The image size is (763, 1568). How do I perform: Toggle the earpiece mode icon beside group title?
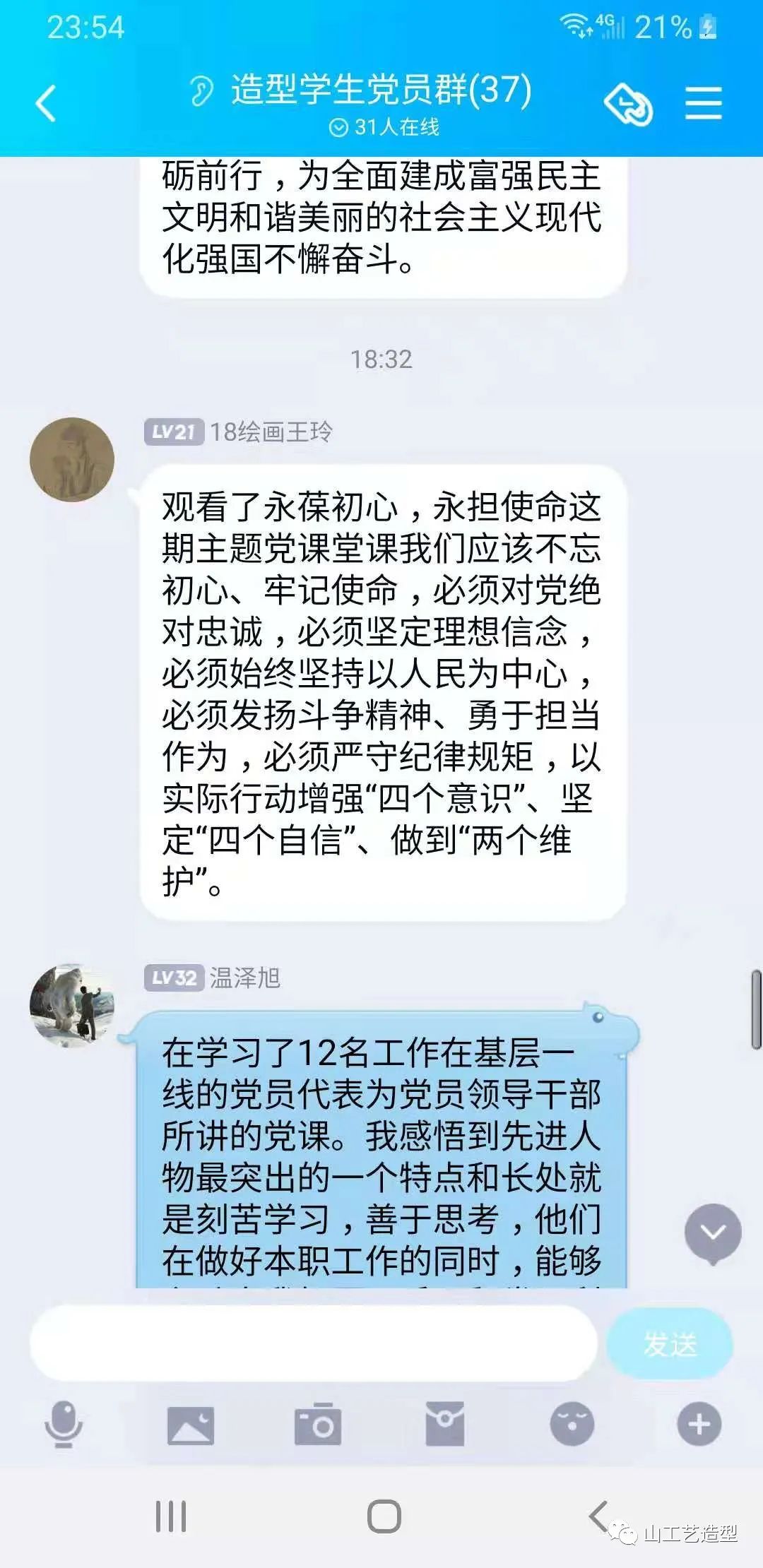tap(201, 92)
